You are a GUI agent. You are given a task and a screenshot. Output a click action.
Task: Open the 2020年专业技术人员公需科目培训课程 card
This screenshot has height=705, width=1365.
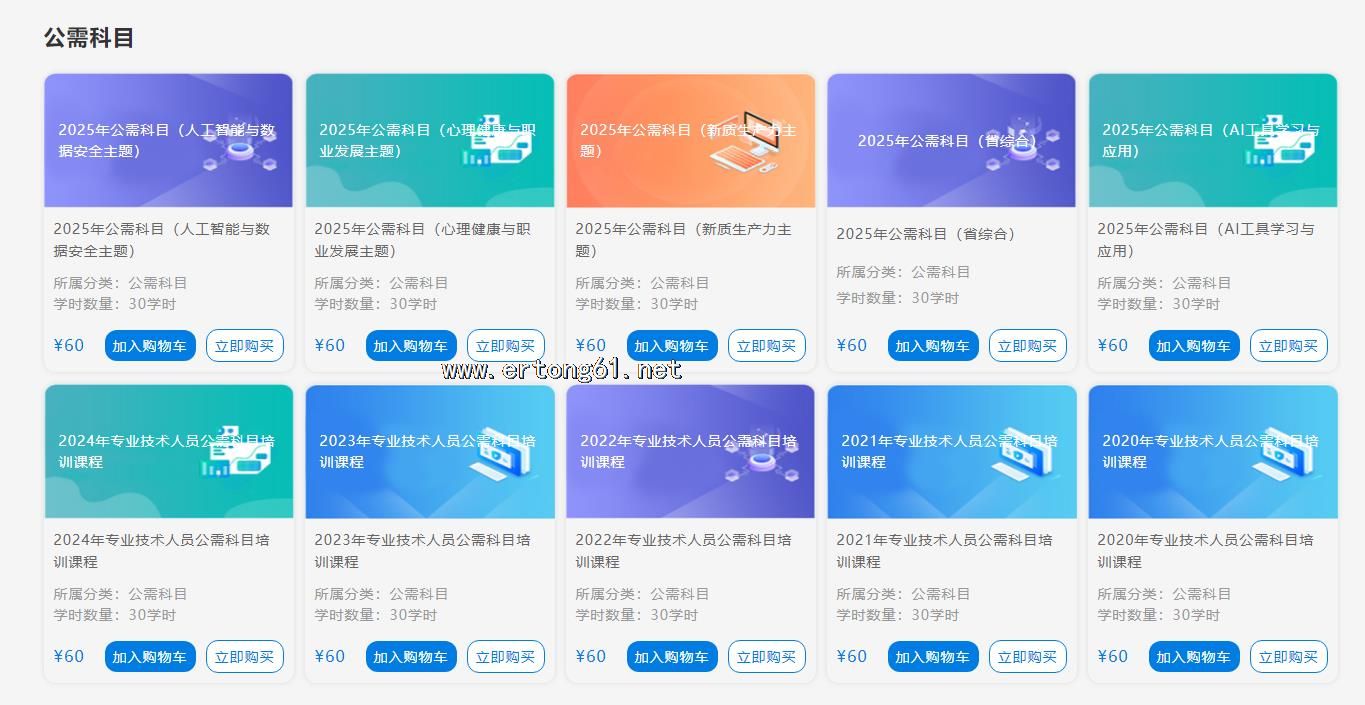coord(1212,452)
